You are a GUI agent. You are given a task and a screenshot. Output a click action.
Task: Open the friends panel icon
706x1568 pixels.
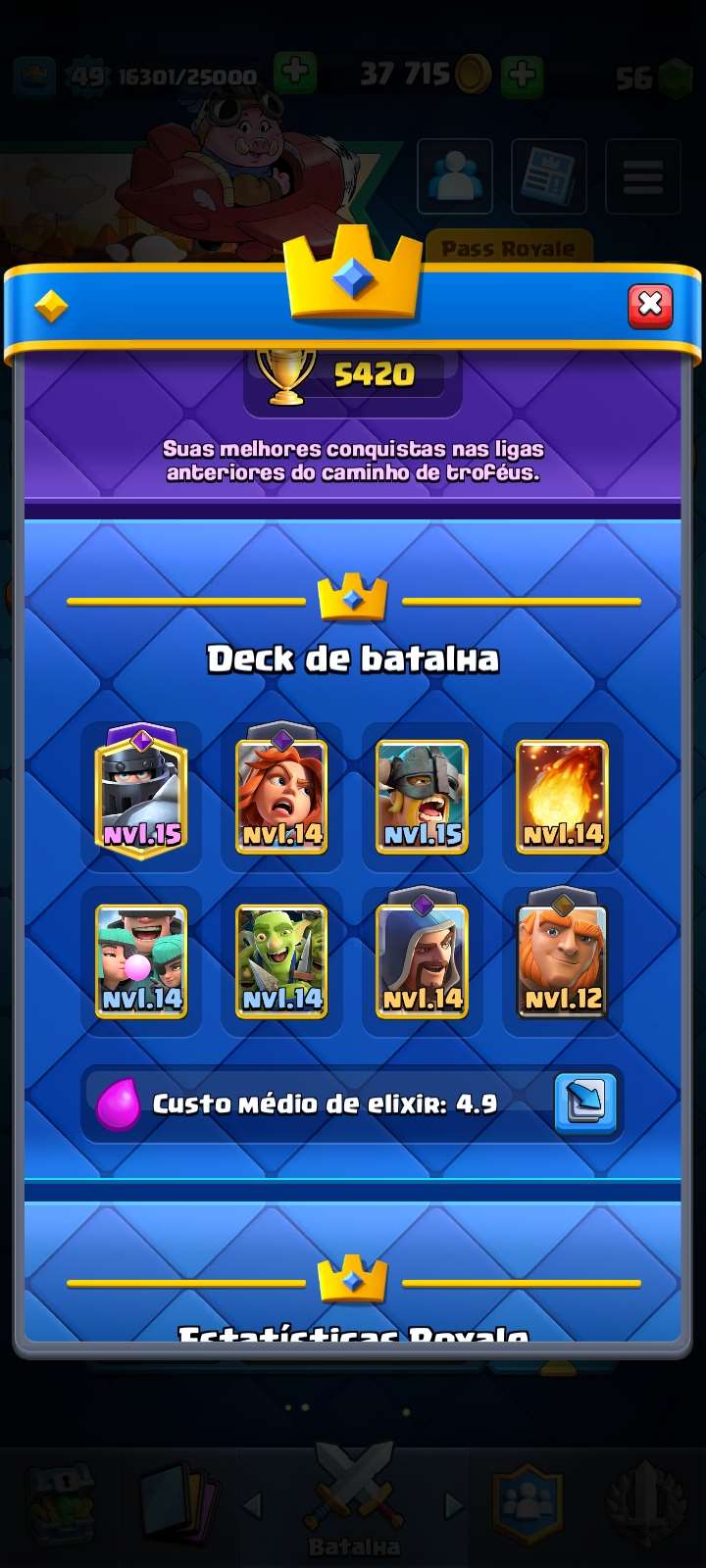455,176
